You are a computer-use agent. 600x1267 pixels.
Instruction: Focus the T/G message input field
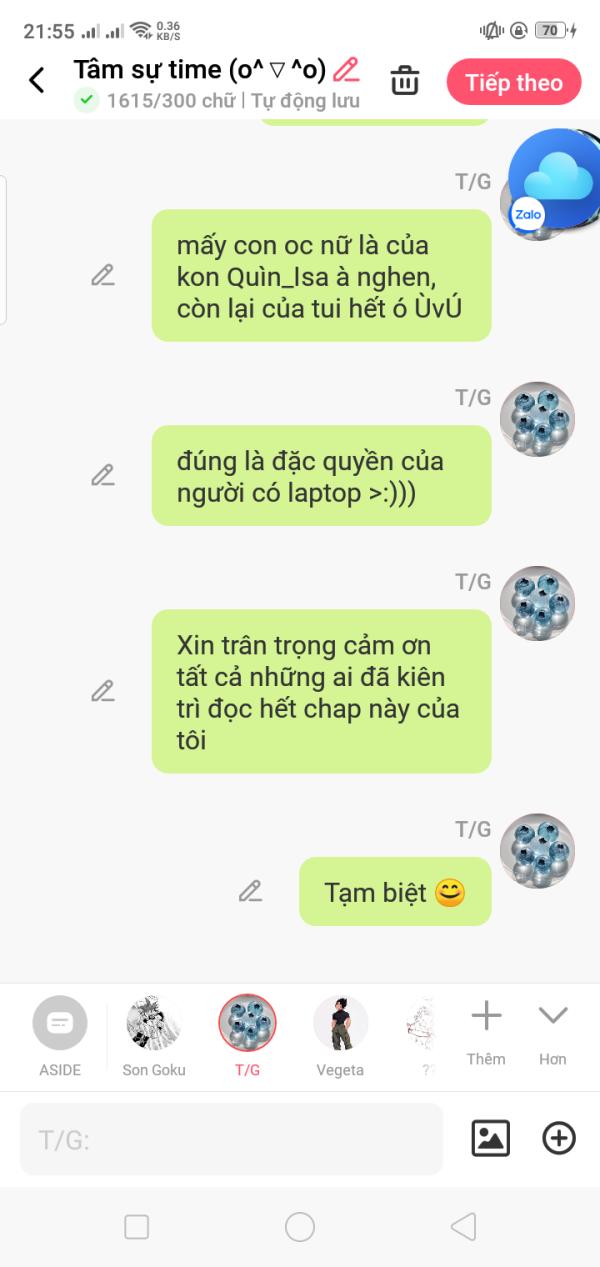click(231, 1139)
